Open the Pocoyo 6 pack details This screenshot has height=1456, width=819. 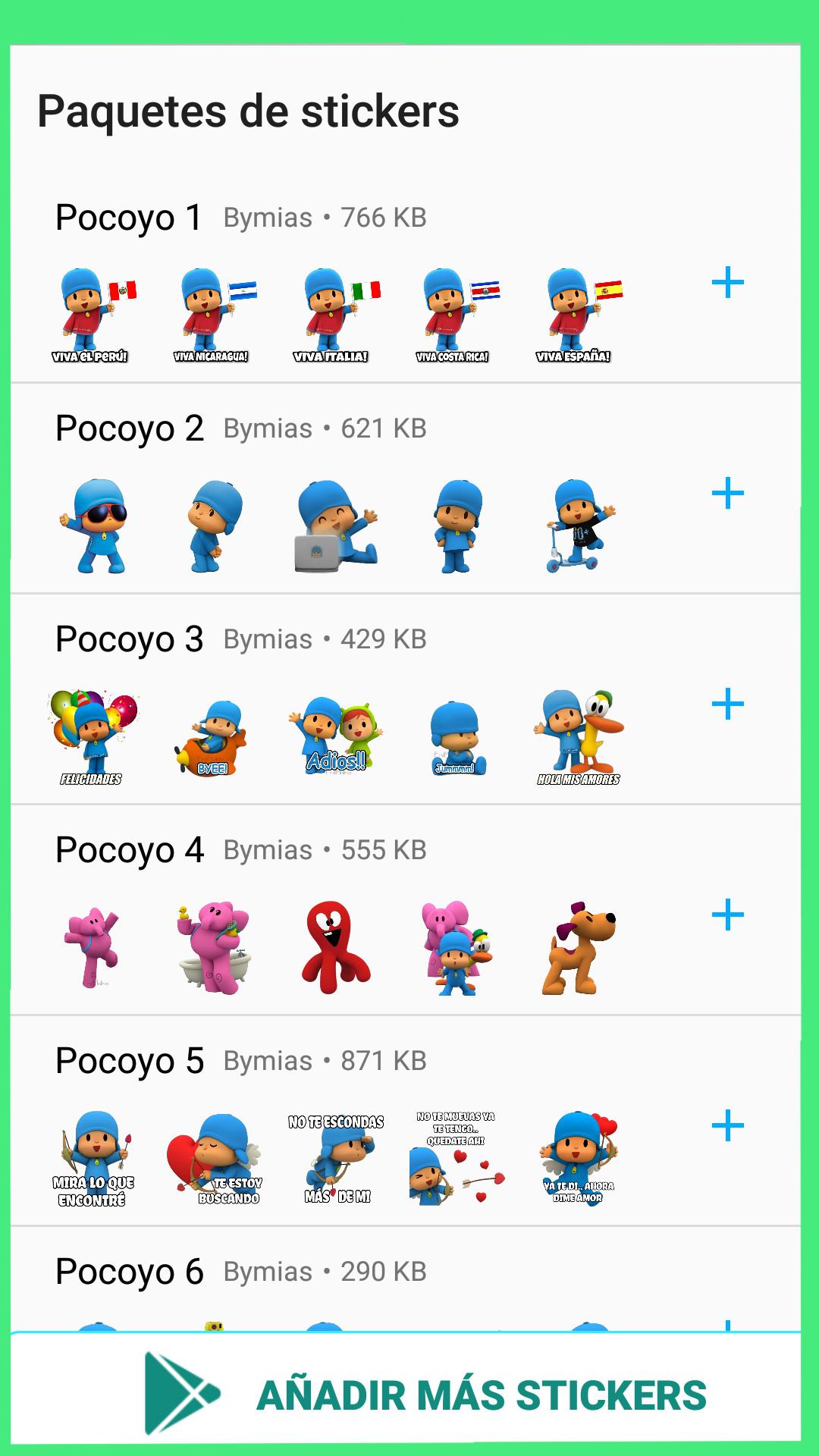(x=406, y=1279)
